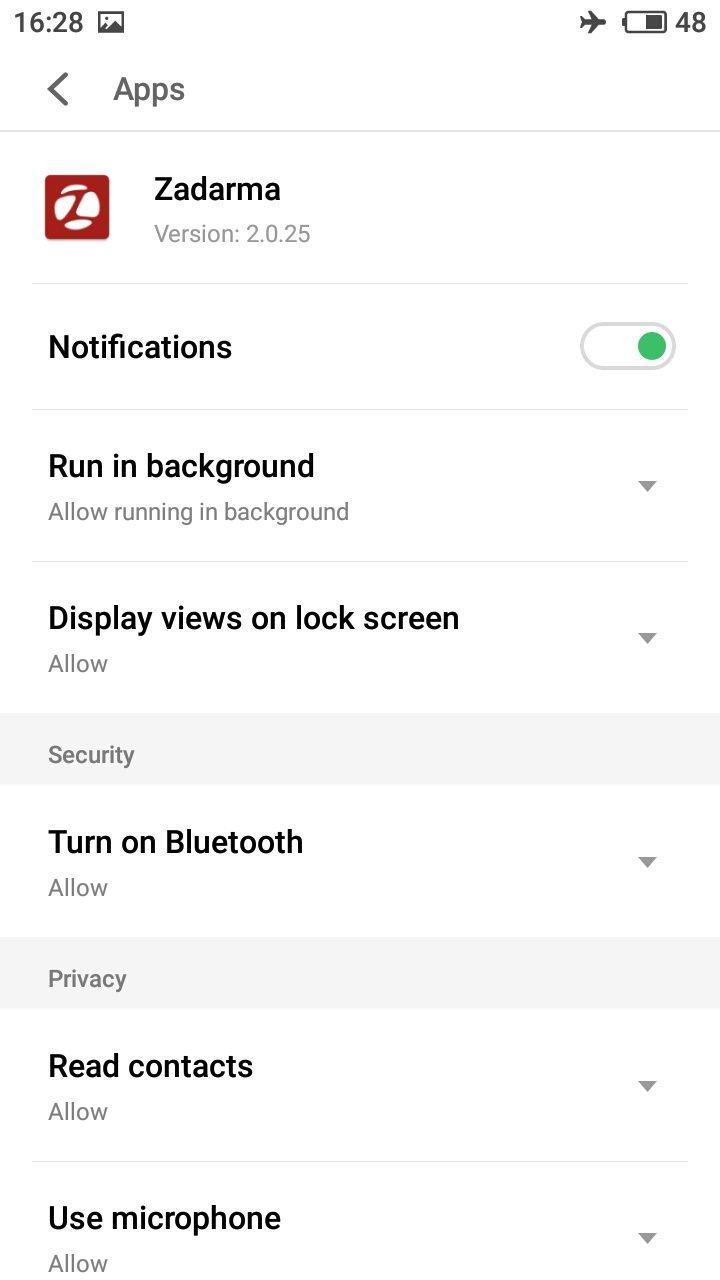The height and width of the screenshot is (1280, 720).
Task: Change the Use microphone permission
Action: pyautogui.click(x=646, y=1237)
